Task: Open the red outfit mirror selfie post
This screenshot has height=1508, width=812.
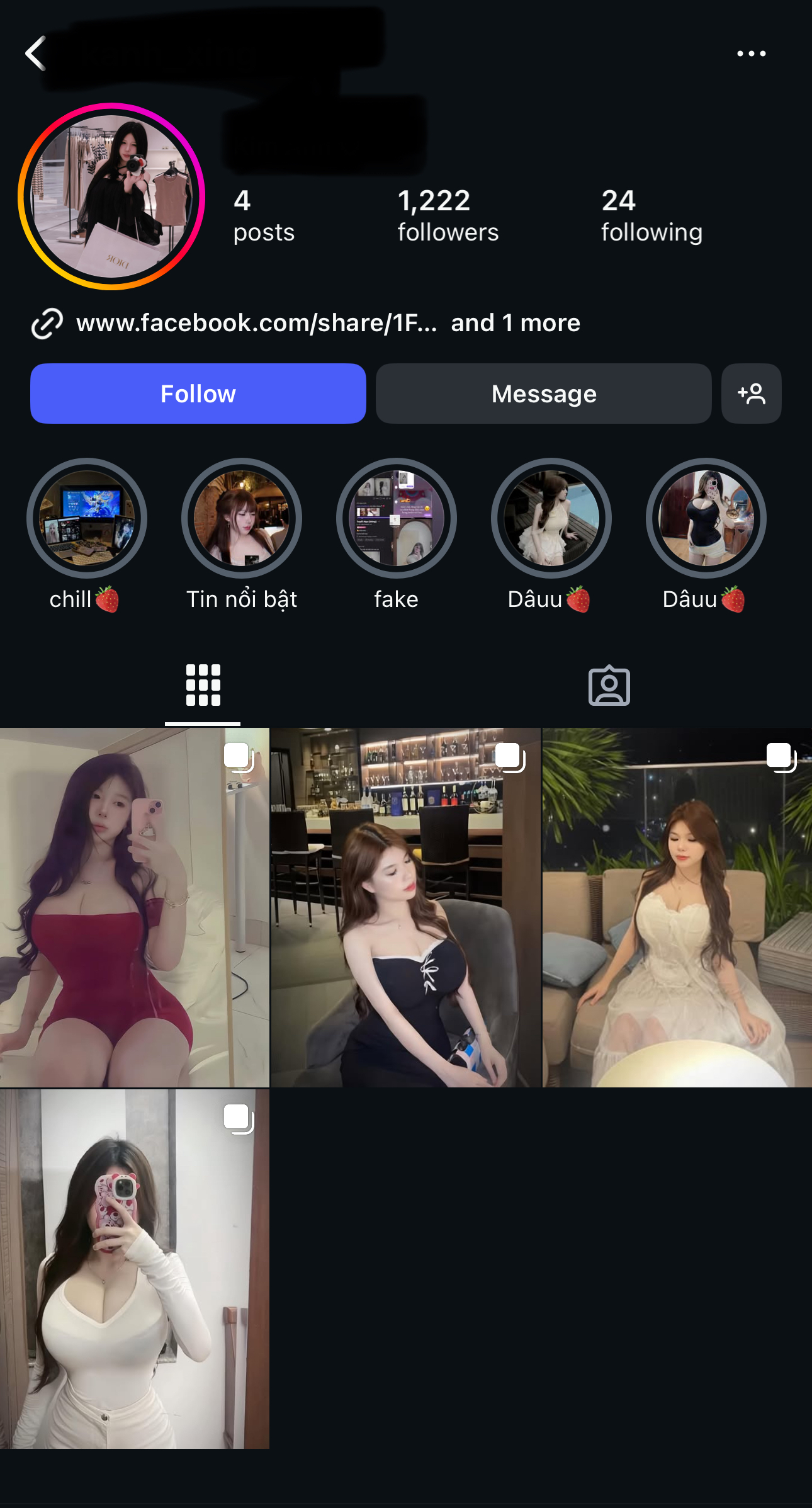Action: pyautogui.click(x=134, y=907)
